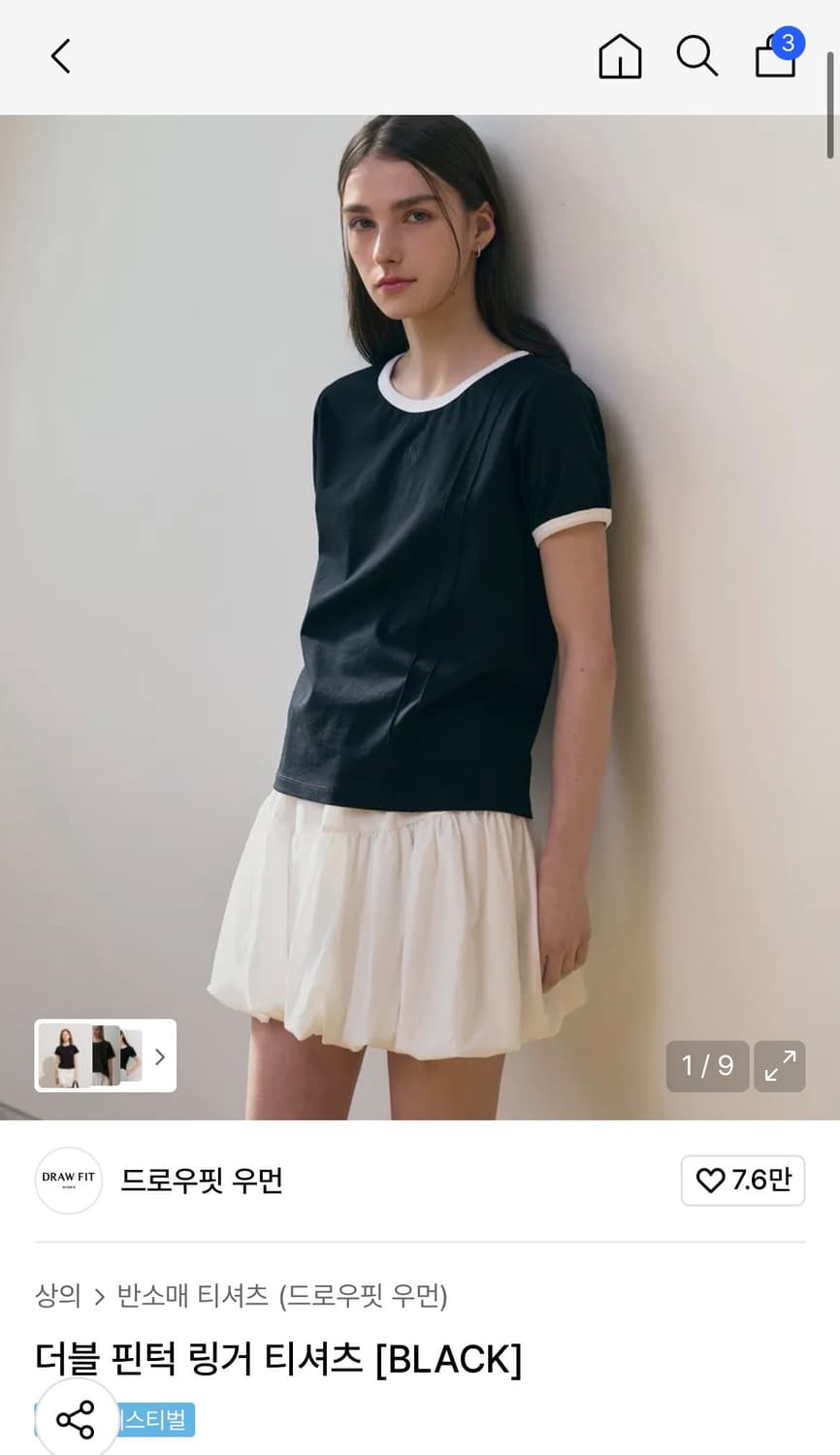This screenshot has height=1455, width=840.
Task: Click the product title 더블 핀턱 링거 티셔츠
Action: (276, 1361)
